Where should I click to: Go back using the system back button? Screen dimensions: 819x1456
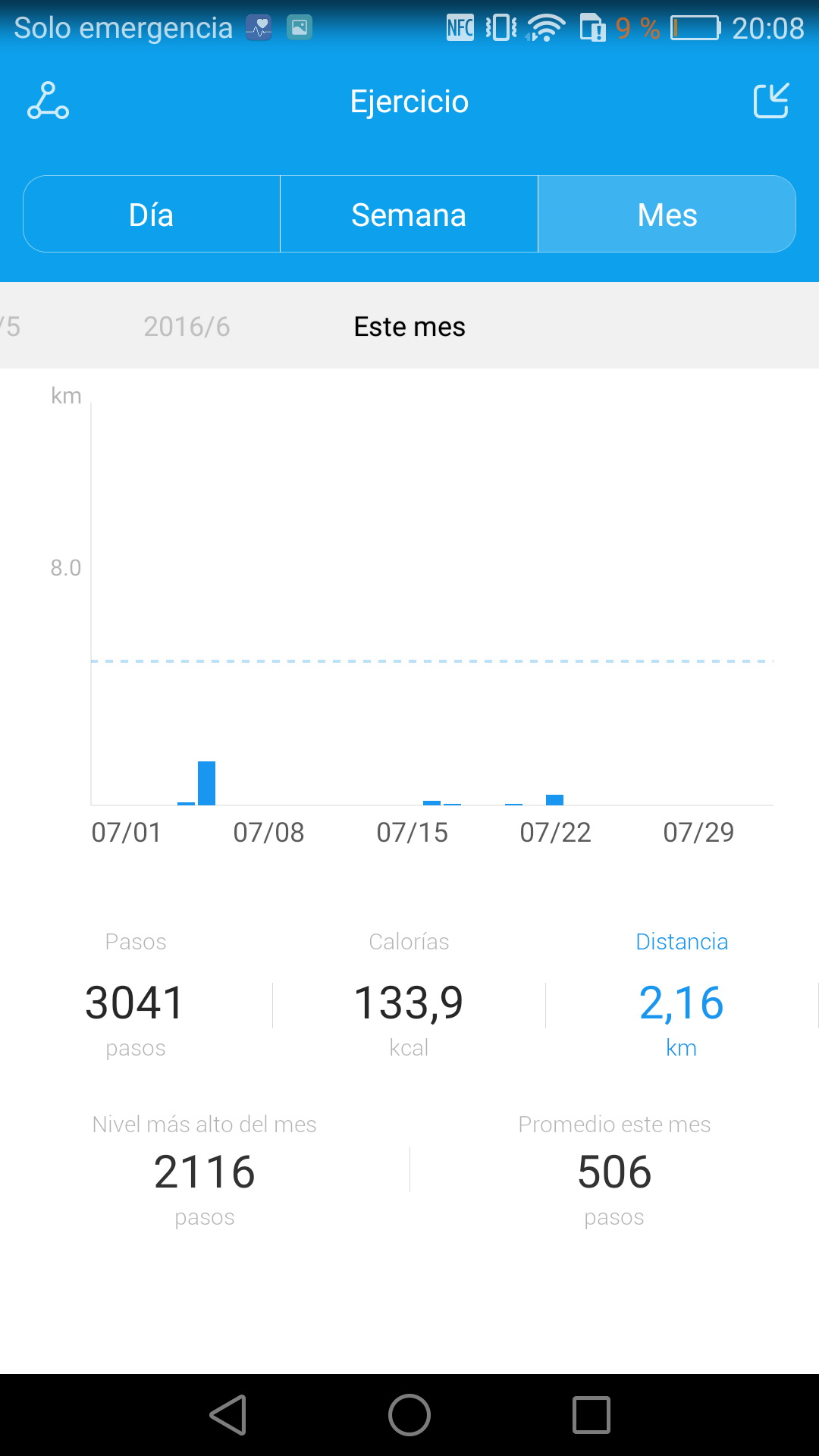[228, 1415]
